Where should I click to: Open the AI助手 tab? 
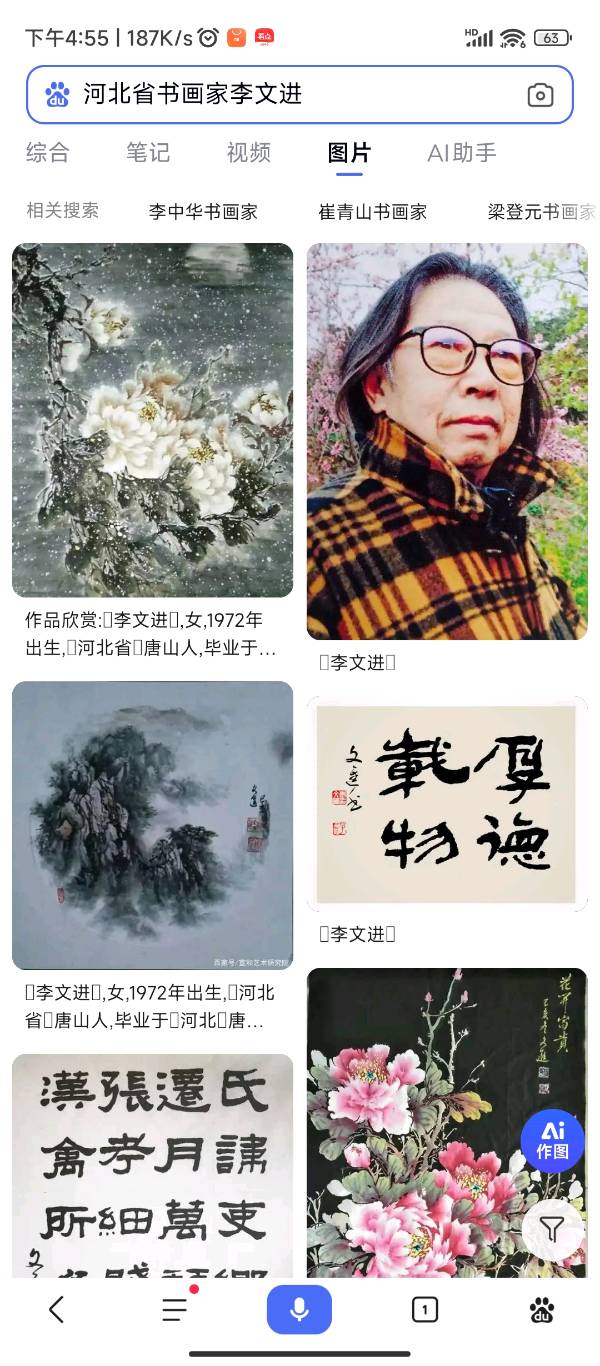(462, 153)
